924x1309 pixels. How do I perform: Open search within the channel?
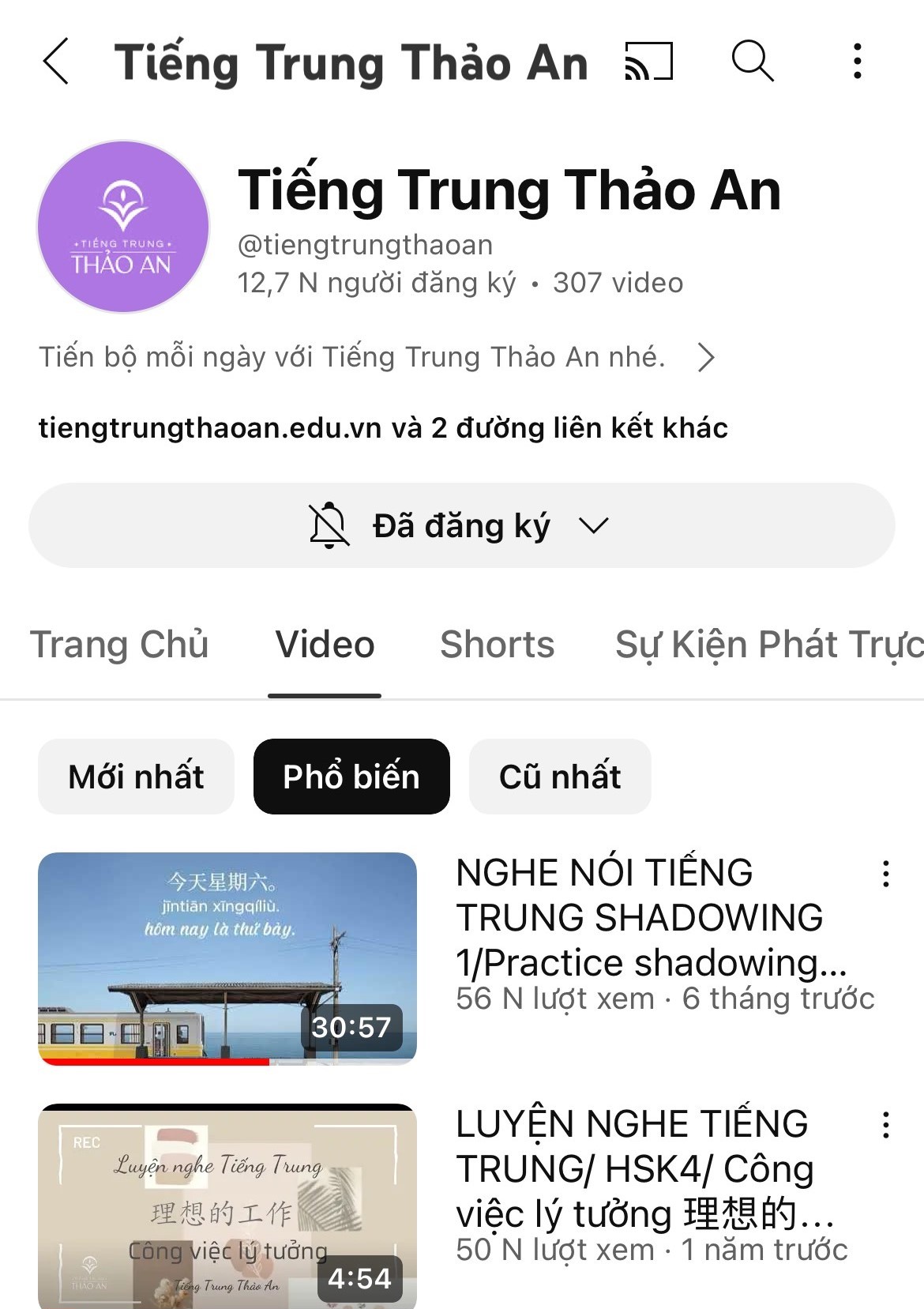coord(752,61)
